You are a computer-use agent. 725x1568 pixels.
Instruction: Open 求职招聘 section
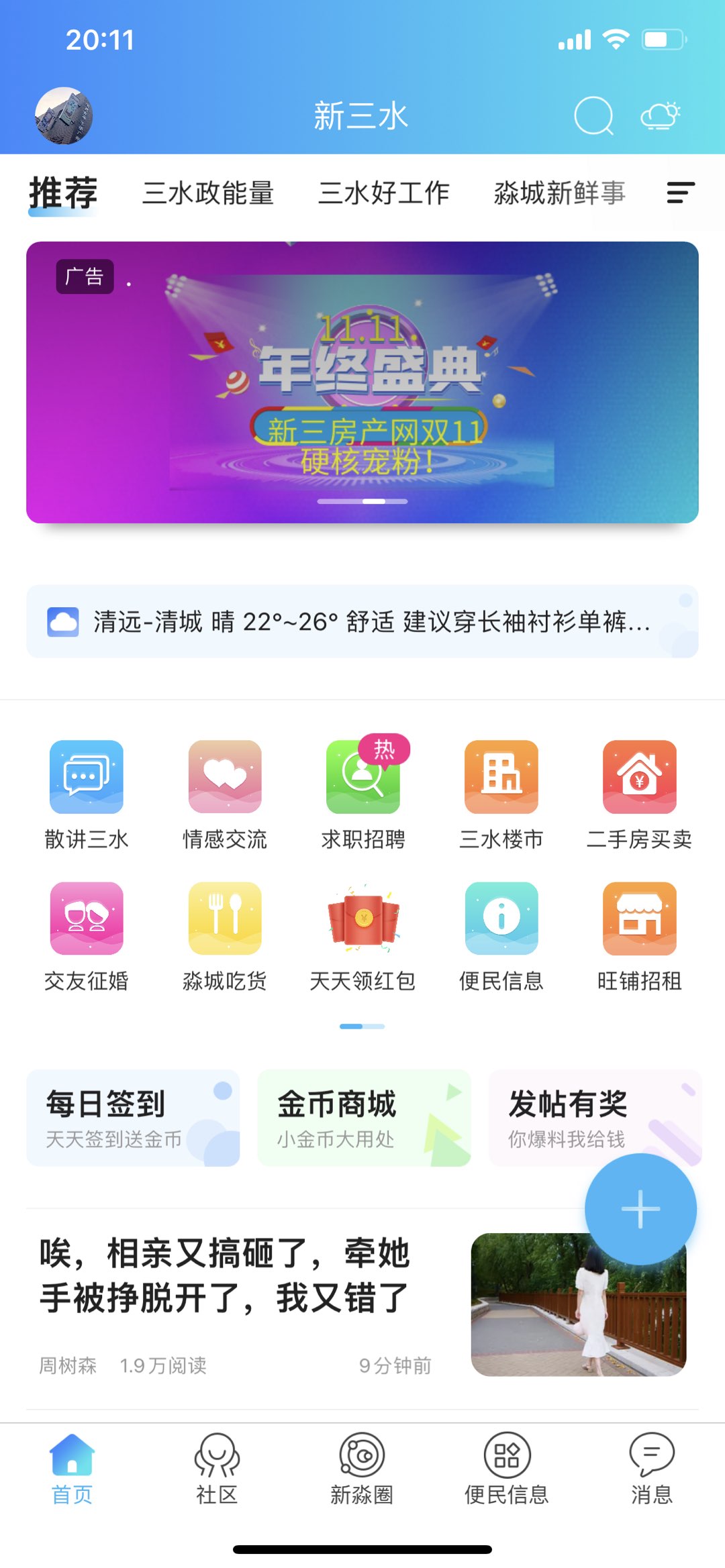(x=363, y=794)
